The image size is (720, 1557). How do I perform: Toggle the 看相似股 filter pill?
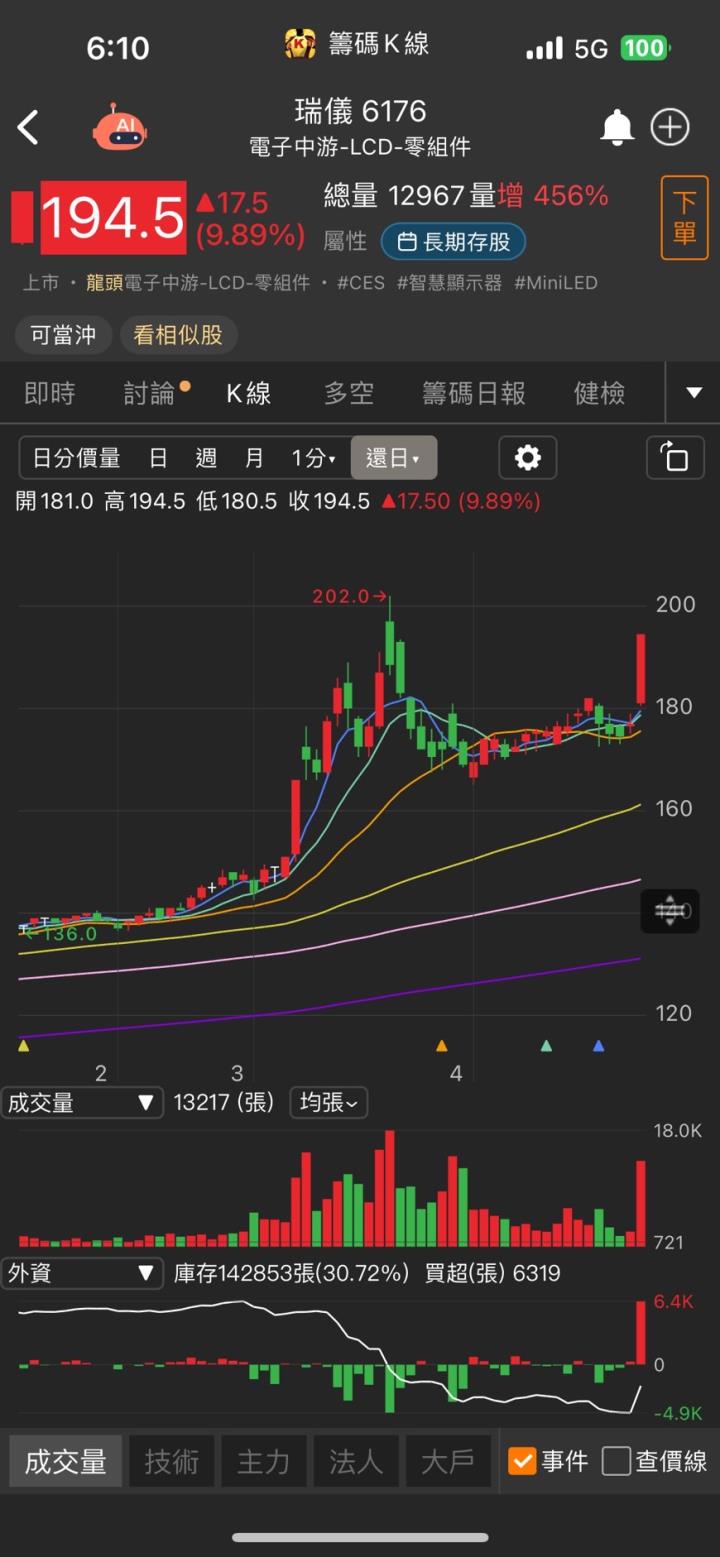click(x=178, y=336)
